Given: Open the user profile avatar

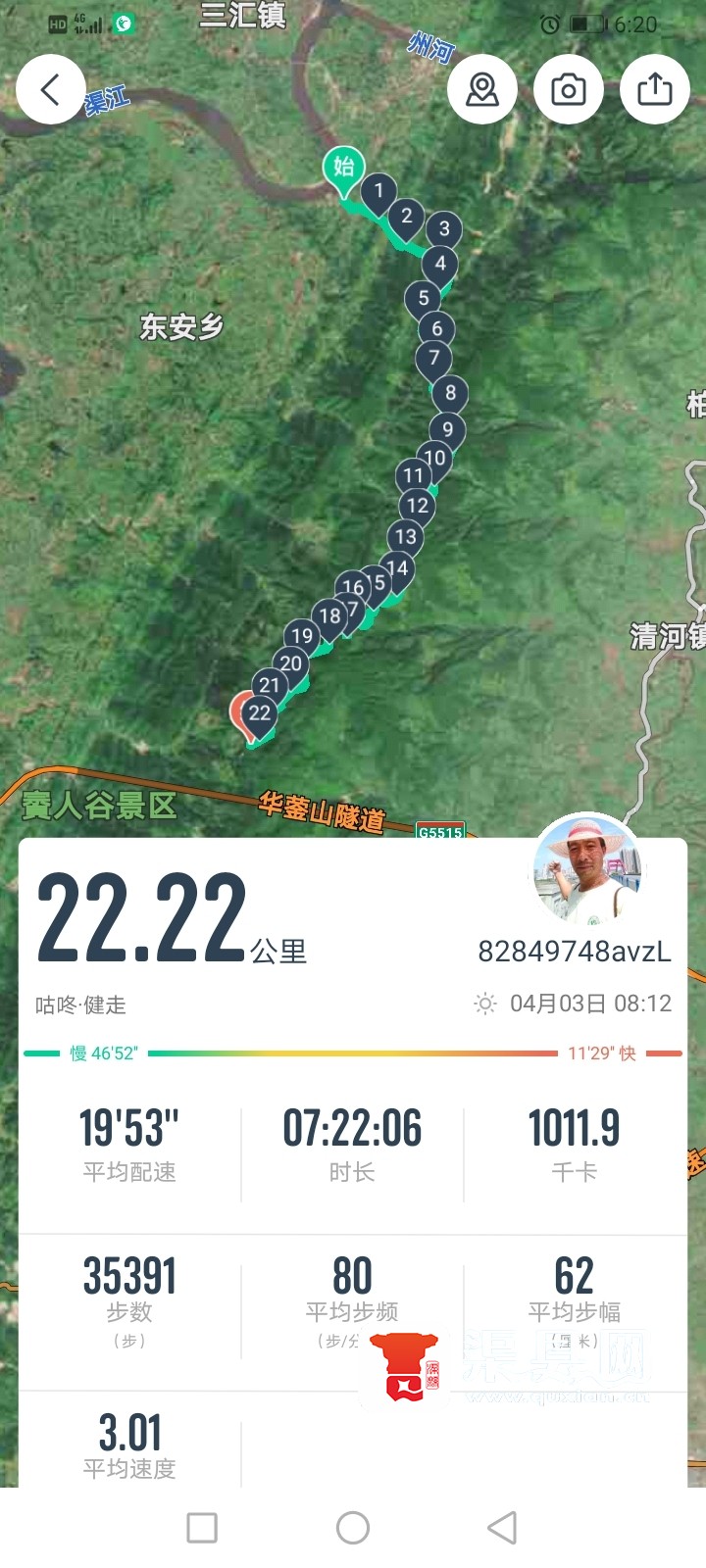Looking at the screenshot, I should [587, 869].
